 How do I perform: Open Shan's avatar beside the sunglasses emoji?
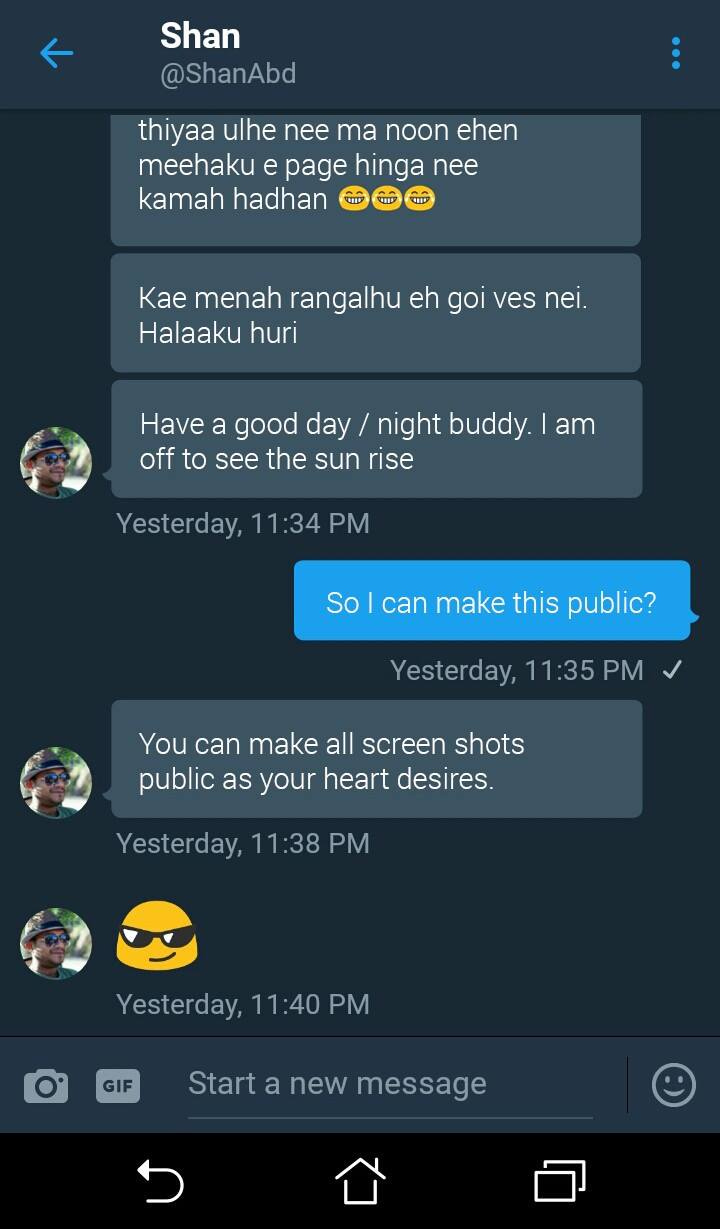click(x=56, y=943)
